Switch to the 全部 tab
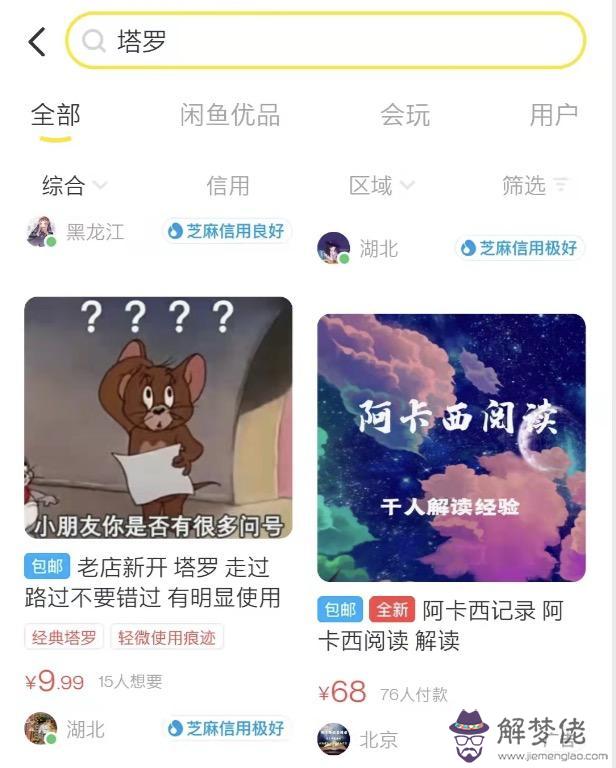 click(55, 115)
